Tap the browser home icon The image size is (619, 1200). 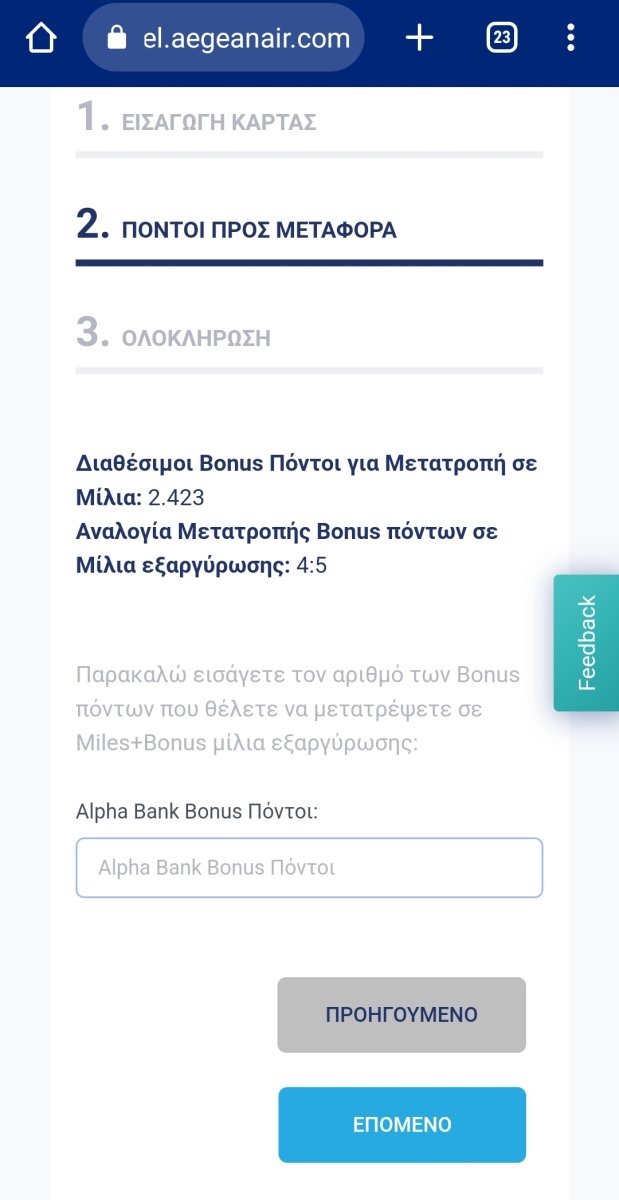click(41, 39)
